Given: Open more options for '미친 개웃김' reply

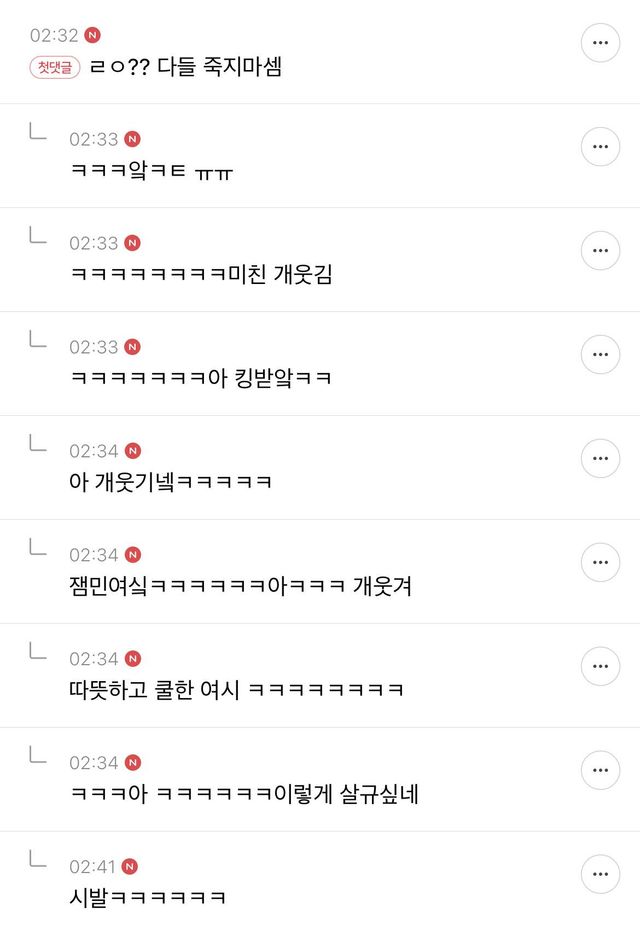Looking at the screenshot, I should click(x=600, y=251).
